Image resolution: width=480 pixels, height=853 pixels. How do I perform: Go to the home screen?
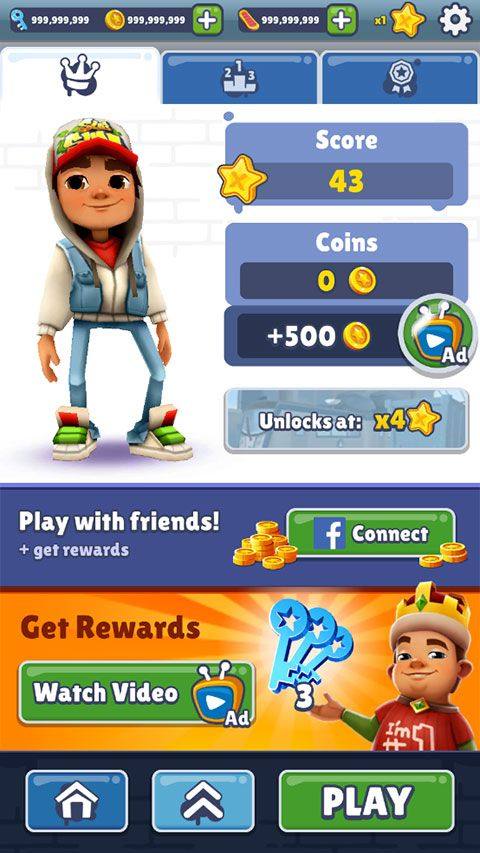(77, 801)
